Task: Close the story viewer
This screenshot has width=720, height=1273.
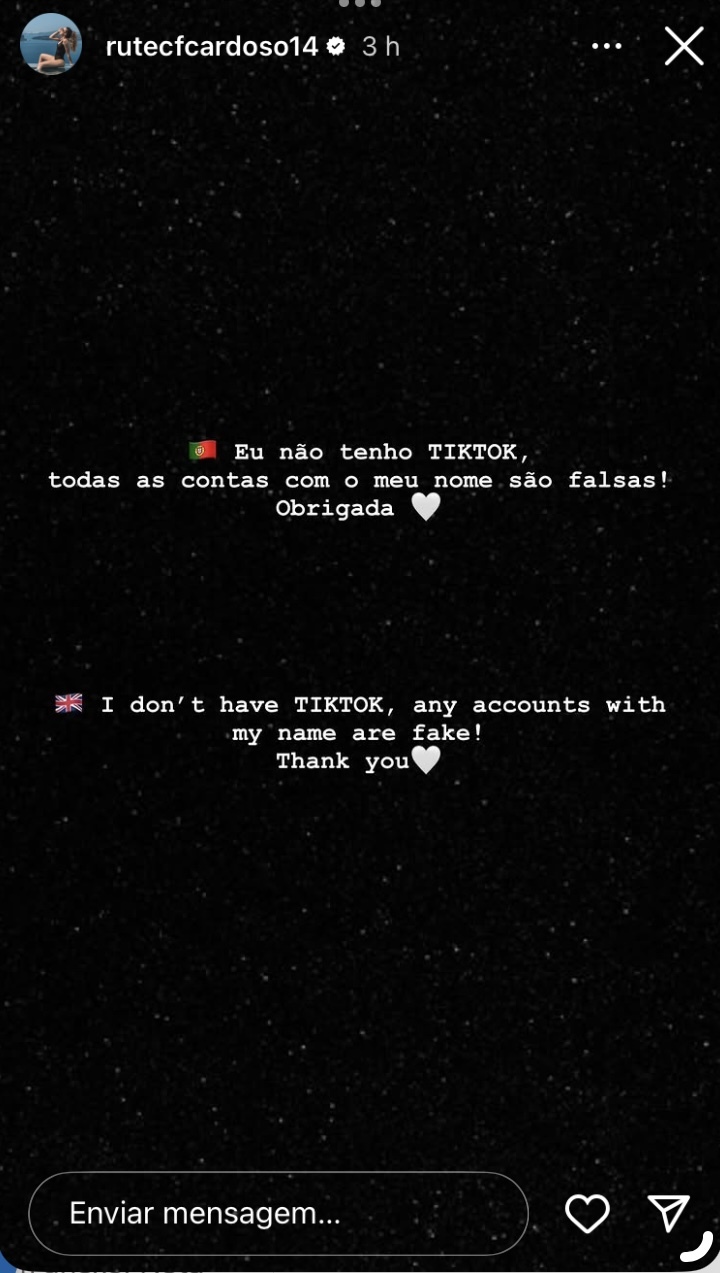Action: click(684, 46)
